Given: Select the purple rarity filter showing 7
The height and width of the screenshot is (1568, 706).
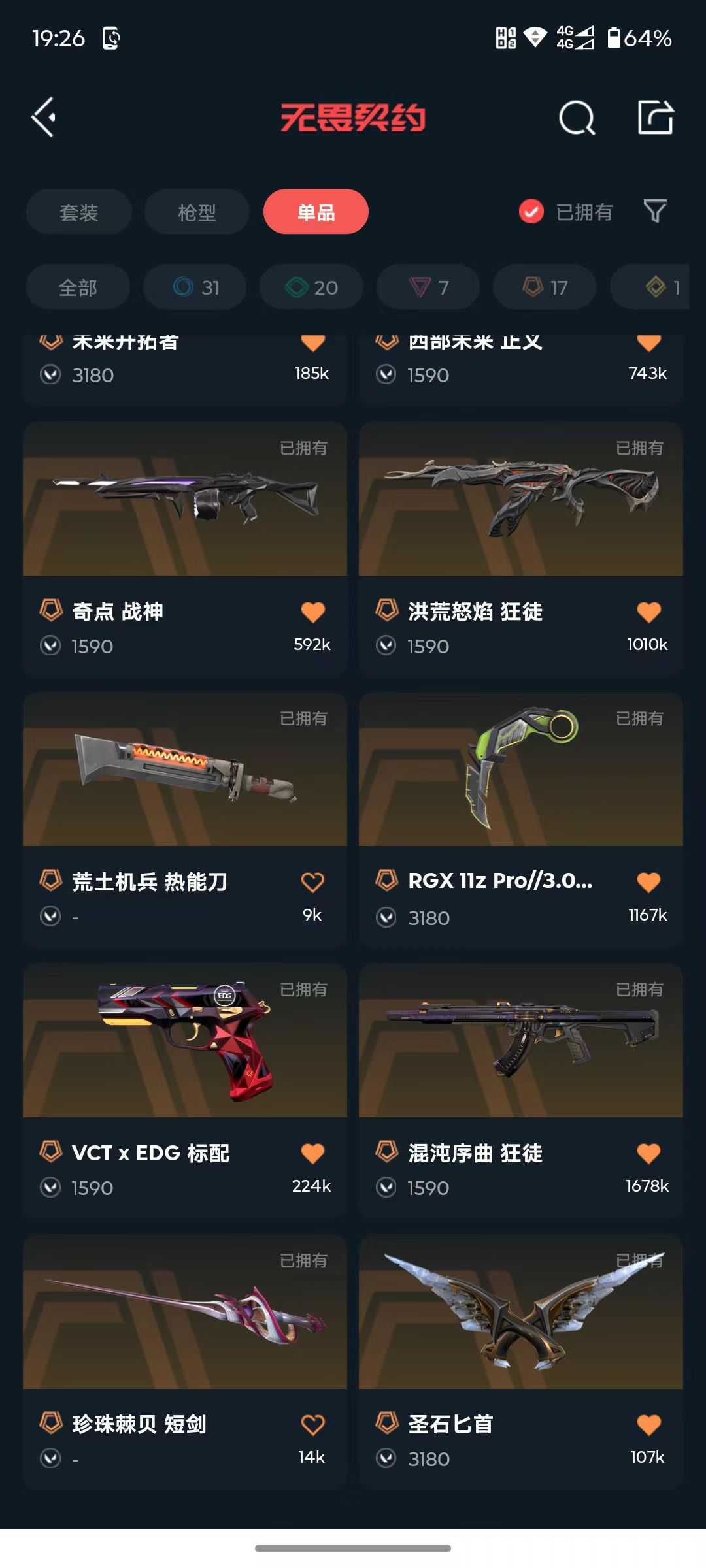Looking at the screenshot, I should point(428,287).
